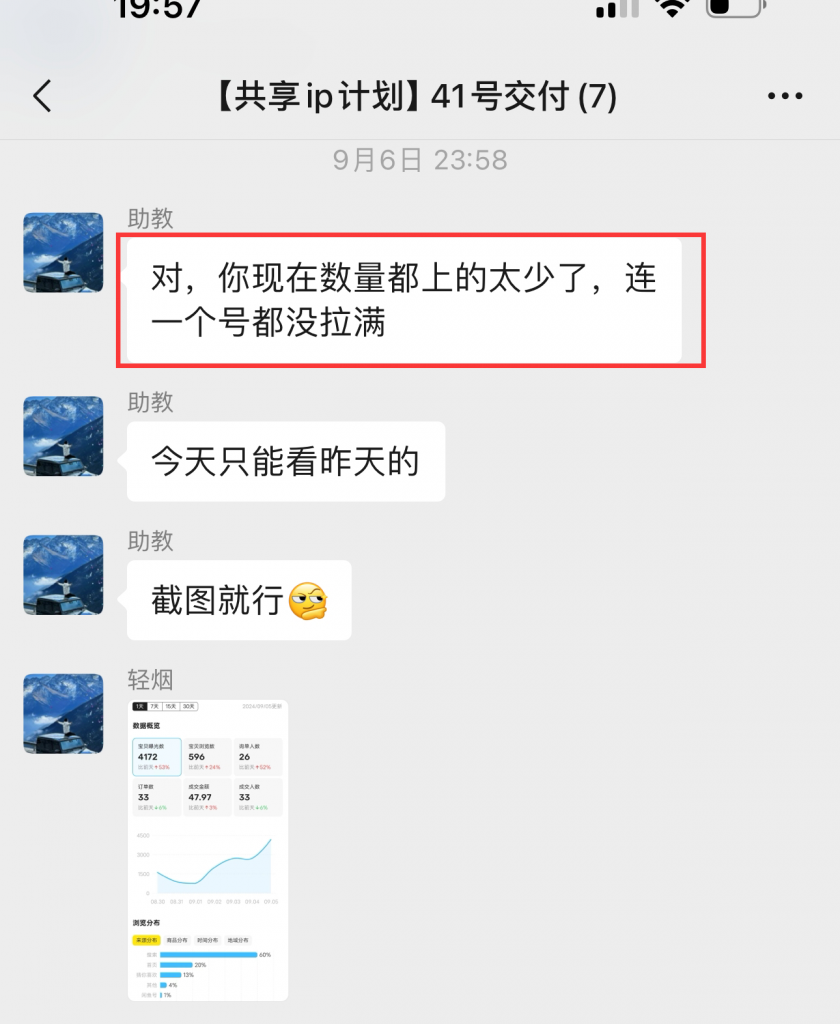
Task: Tap the 成交金额 47.97 metric card
Action: [x=199, y=796]
